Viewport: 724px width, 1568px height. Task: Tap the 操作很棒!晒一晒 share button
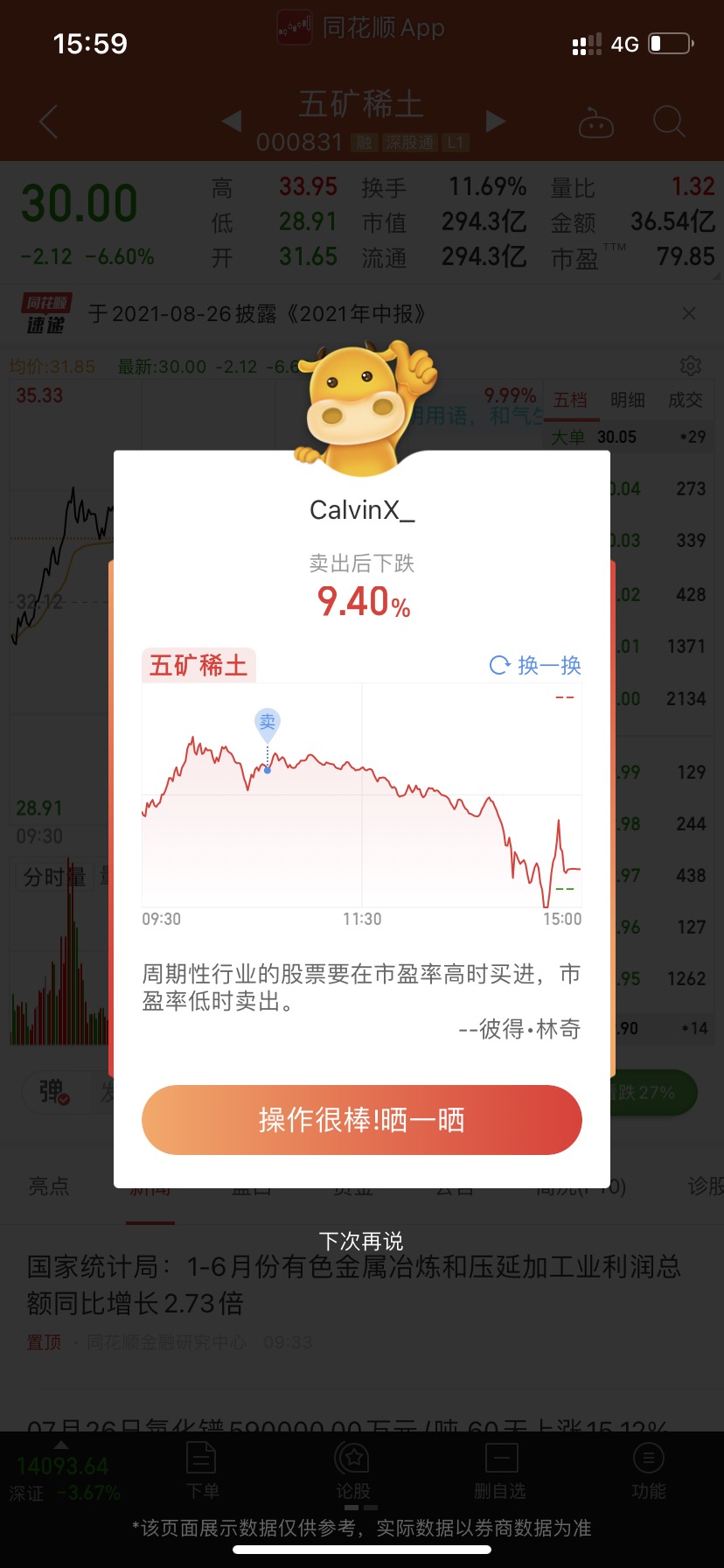(361, 1119)
